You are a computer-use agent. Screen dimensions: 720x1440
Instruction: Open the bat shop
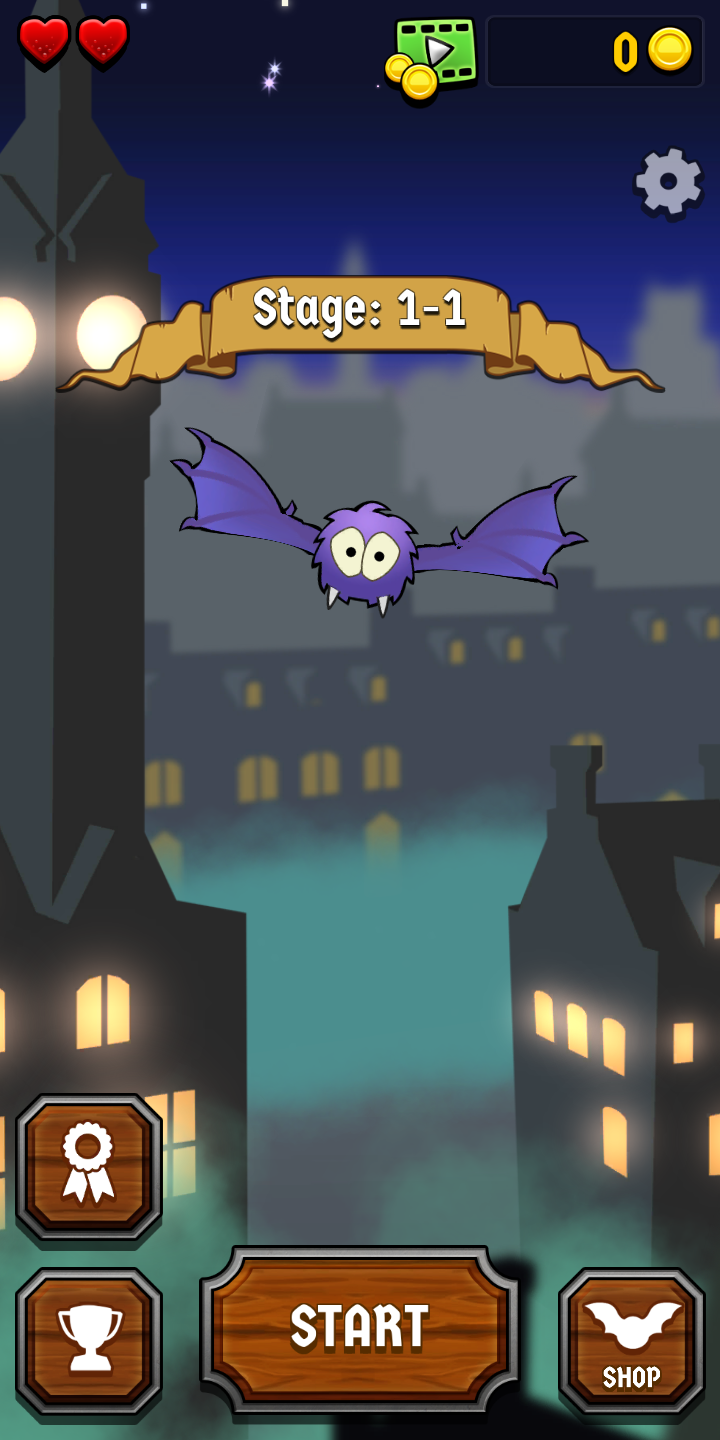[x=631, y=1341]
